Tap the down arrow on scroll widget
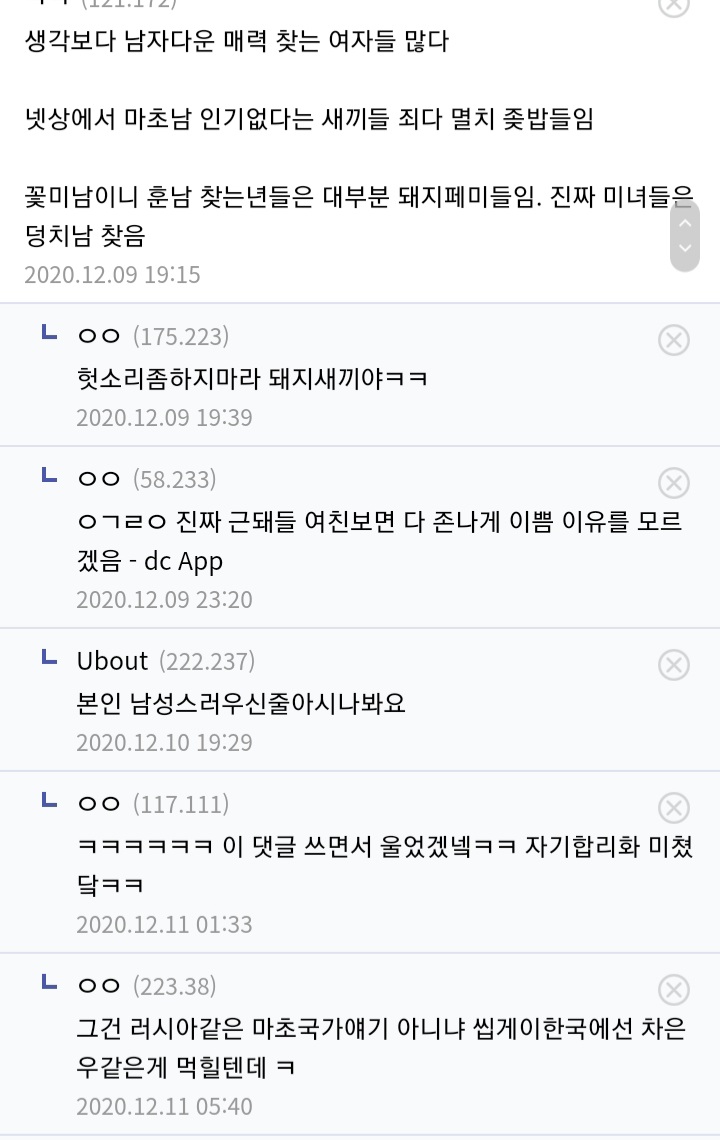This screenshot has width=720, height=1140. tap(685, 249)
